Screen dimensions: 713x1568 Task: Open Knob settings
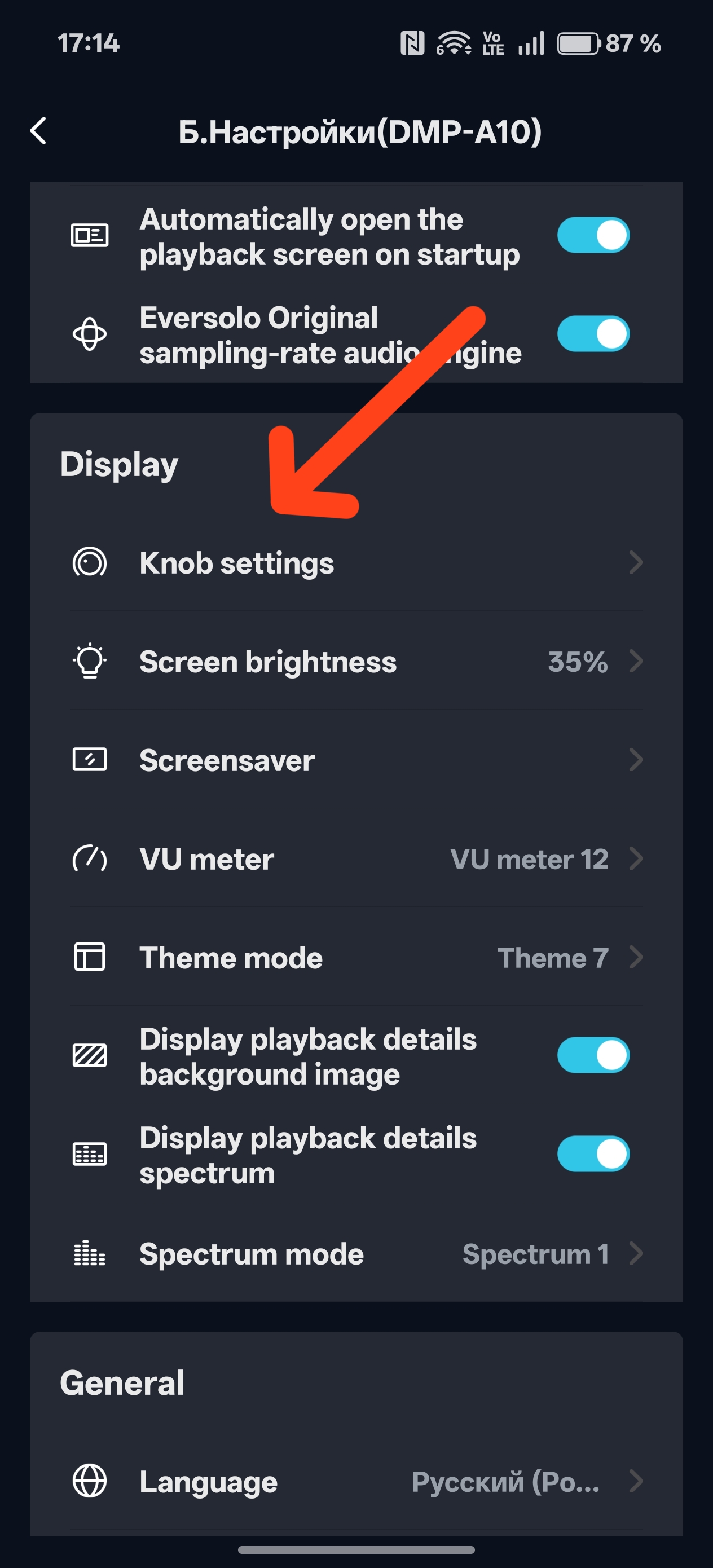[x=356, y=563]
